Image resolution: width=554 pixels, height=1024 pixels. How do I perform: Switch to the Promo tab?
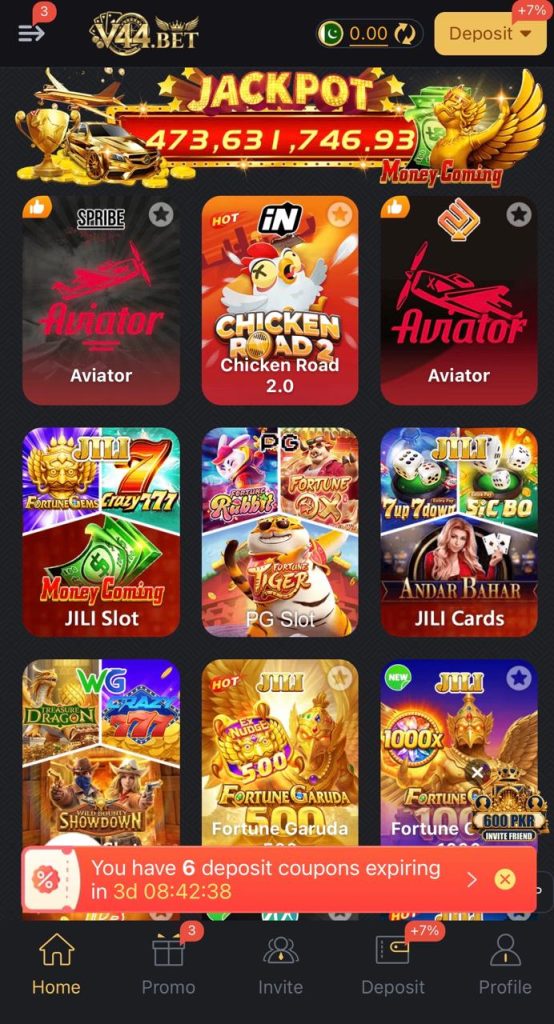(x=169, y=964)
